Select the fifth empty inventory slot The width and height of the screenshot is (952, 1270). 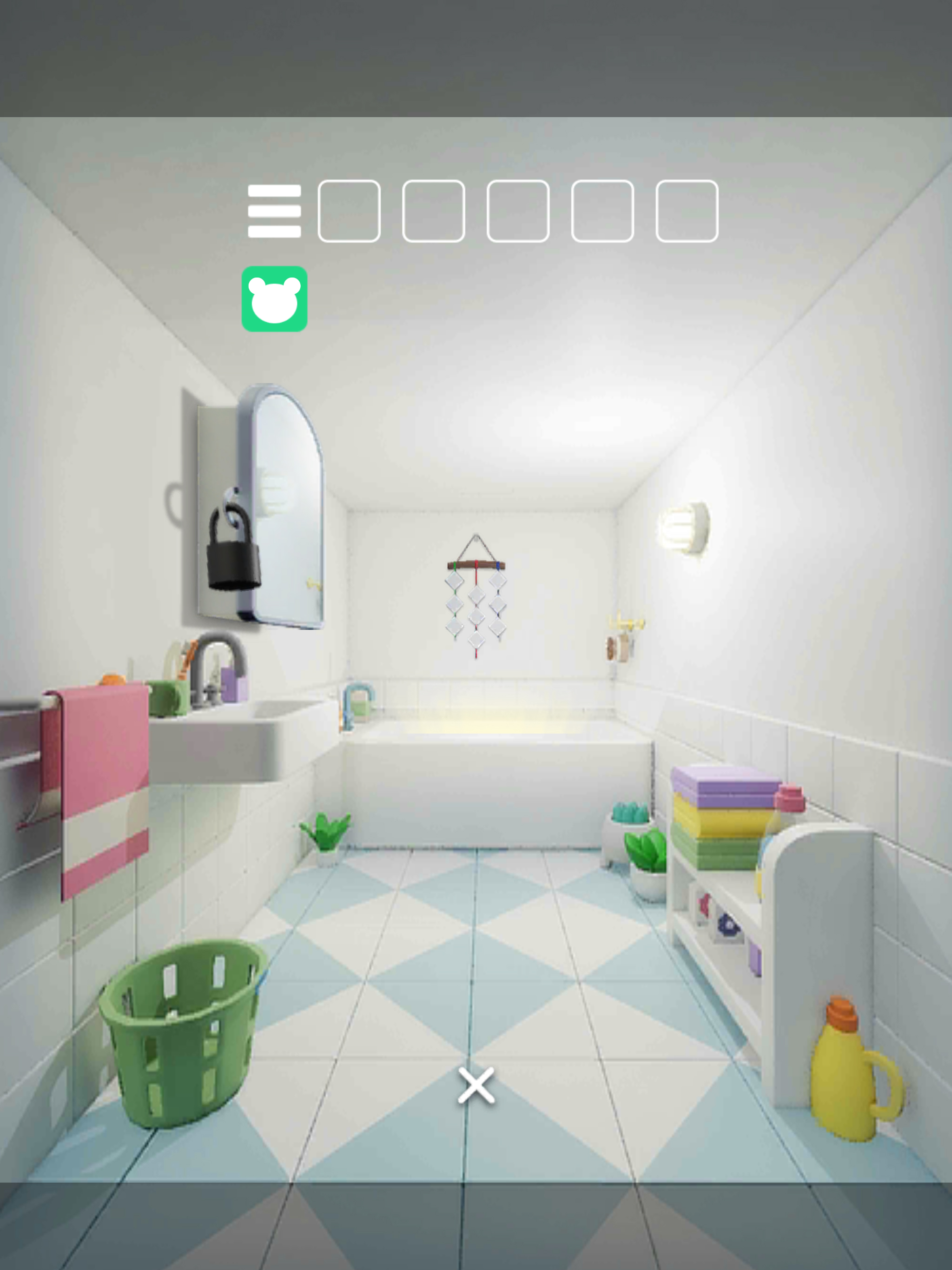(x=687, y=211)
